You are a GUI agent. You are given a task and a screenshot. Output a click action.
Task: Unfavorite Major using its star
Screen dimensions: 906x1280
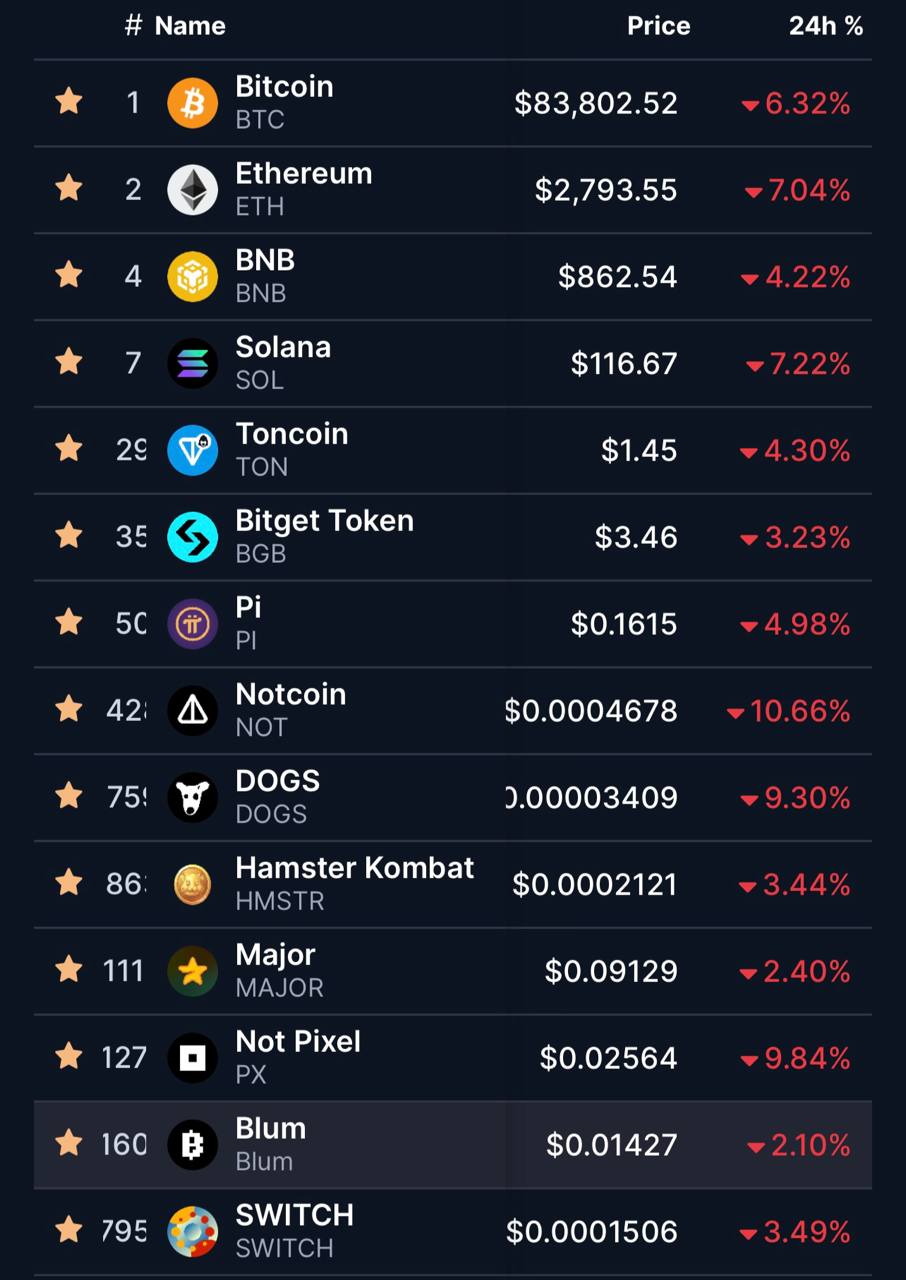click(68, 969)
